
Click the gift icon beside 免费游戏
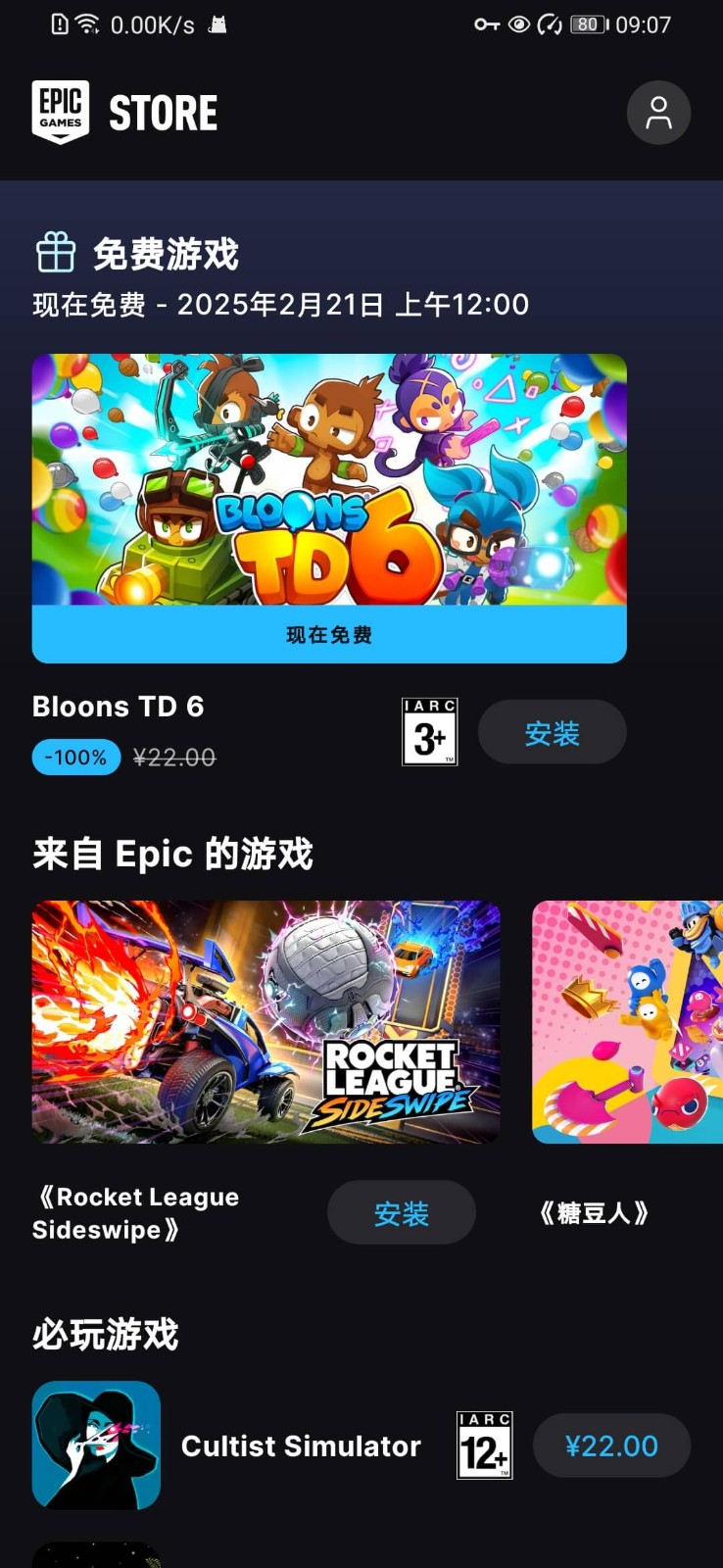[56, 253]
